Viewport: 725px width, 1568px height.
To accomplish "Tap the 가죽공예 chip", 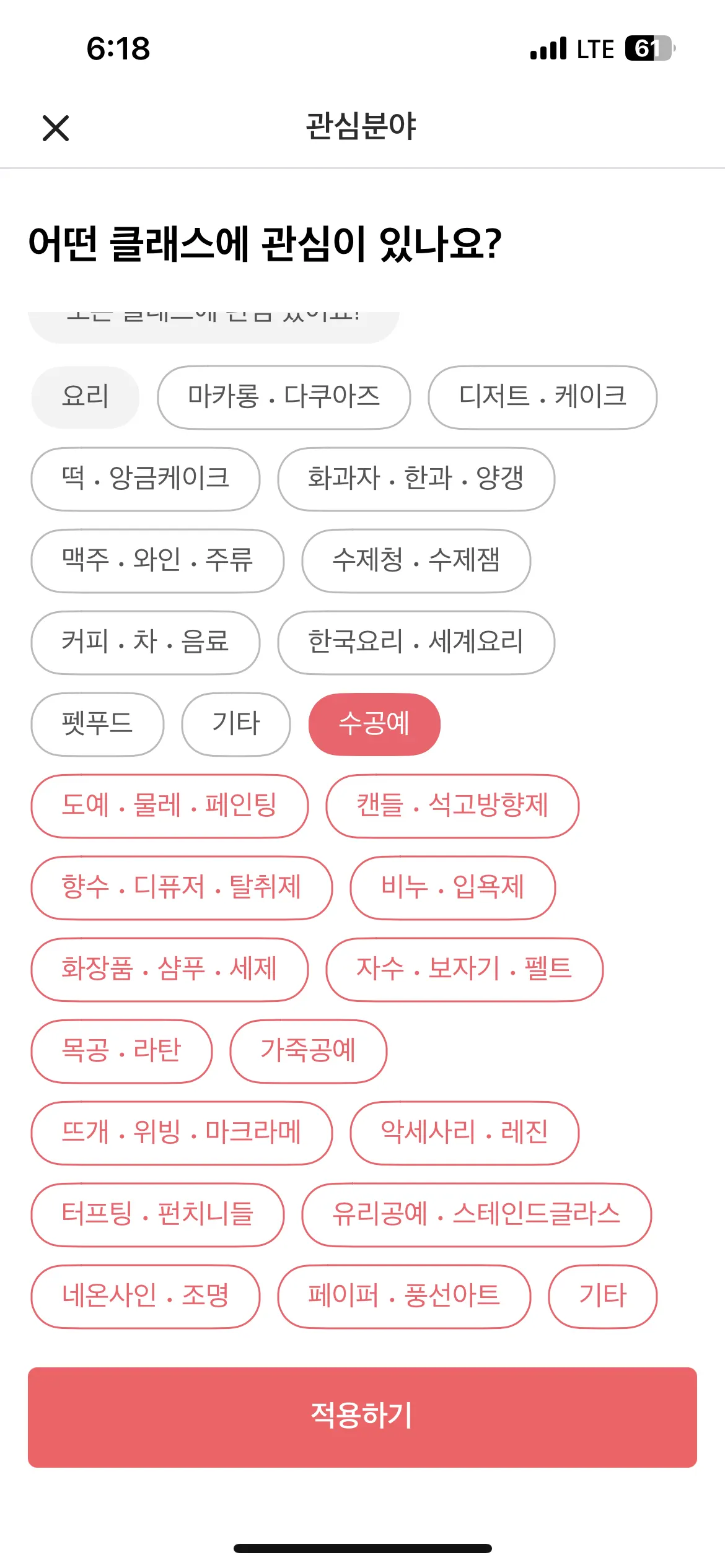I will coord(308,1051).
